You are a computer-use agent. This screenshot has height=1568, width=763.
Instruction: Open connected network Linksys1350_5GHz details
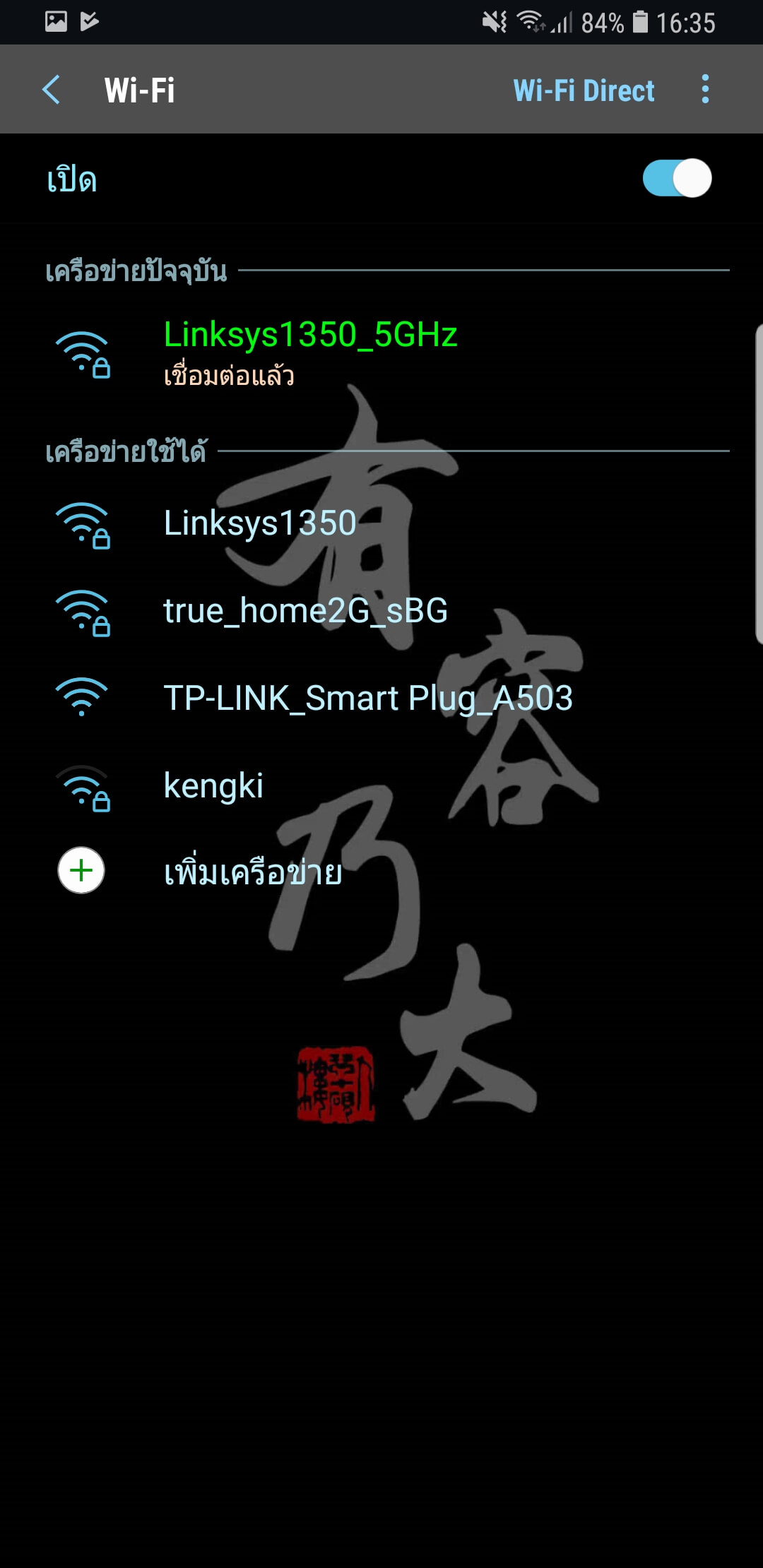click(381, 353)
